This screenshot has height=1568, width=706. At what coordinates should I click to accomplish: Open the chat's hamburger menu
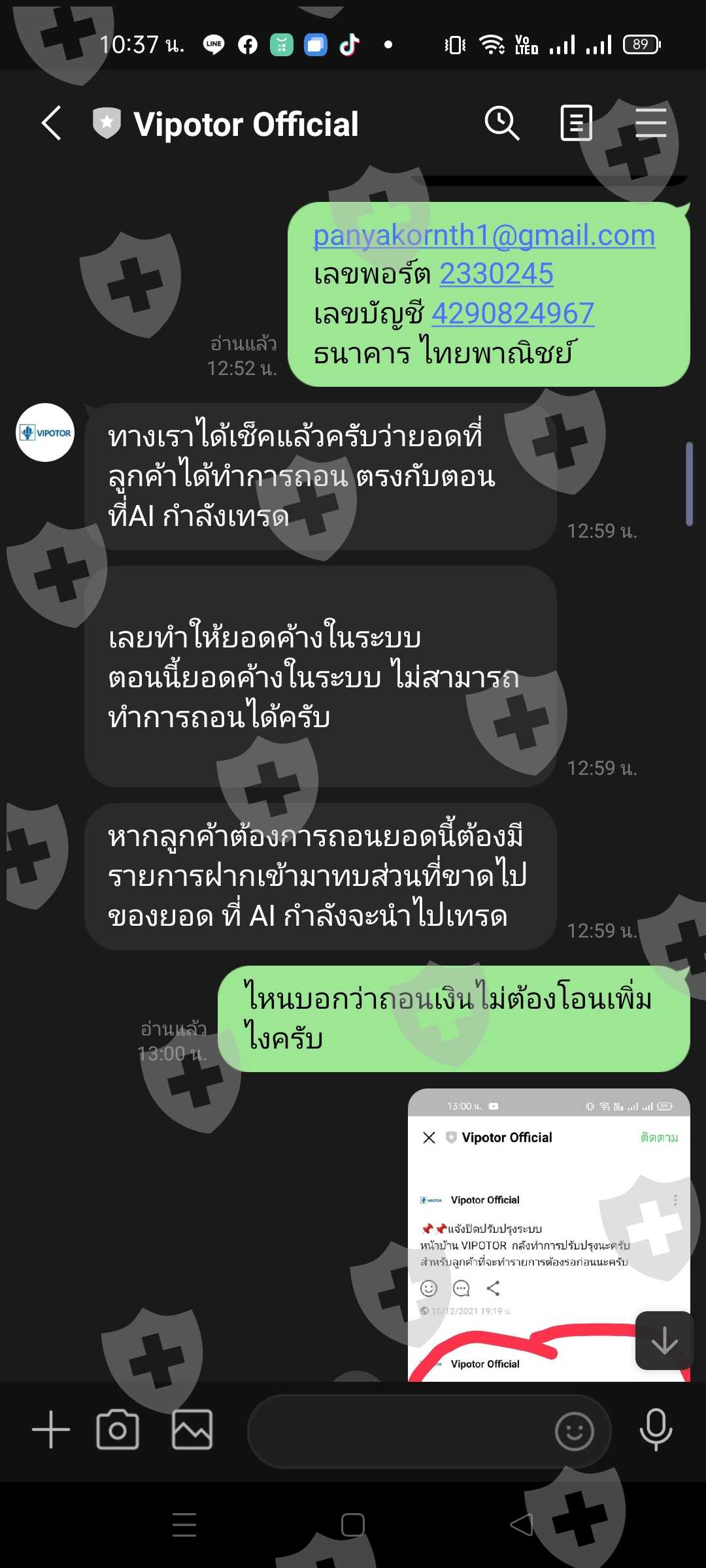coord(651,123)
